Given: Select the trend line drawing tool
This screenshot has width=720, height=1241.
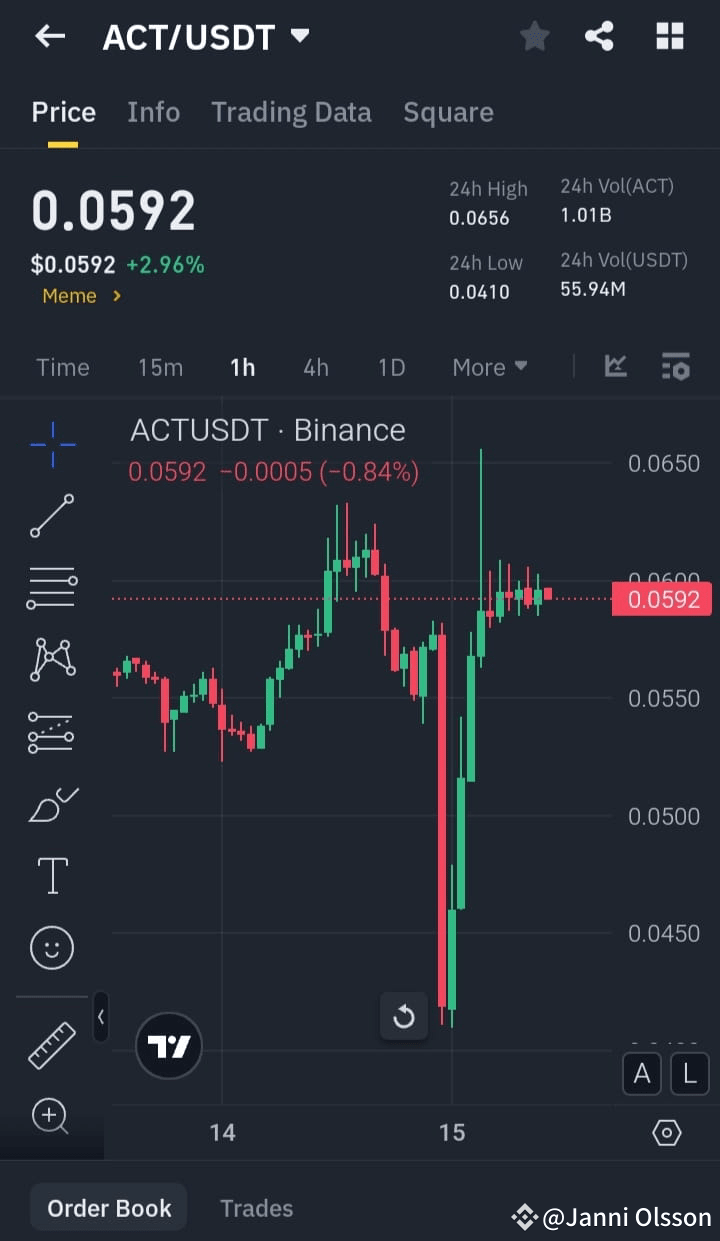Looking at the screenshot, I should pos(52,516).
